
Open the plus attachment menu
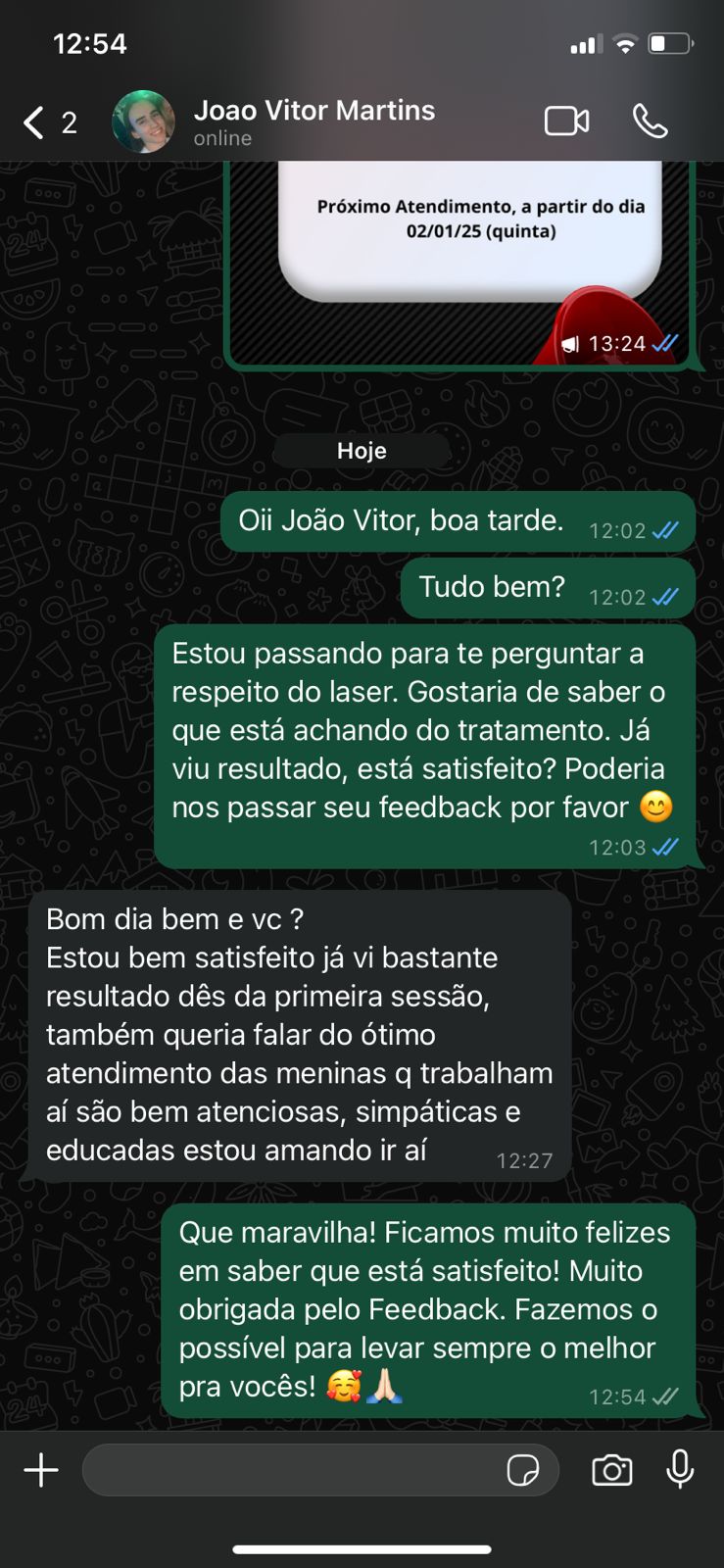pyautogui.click(x=41, y=1470)
